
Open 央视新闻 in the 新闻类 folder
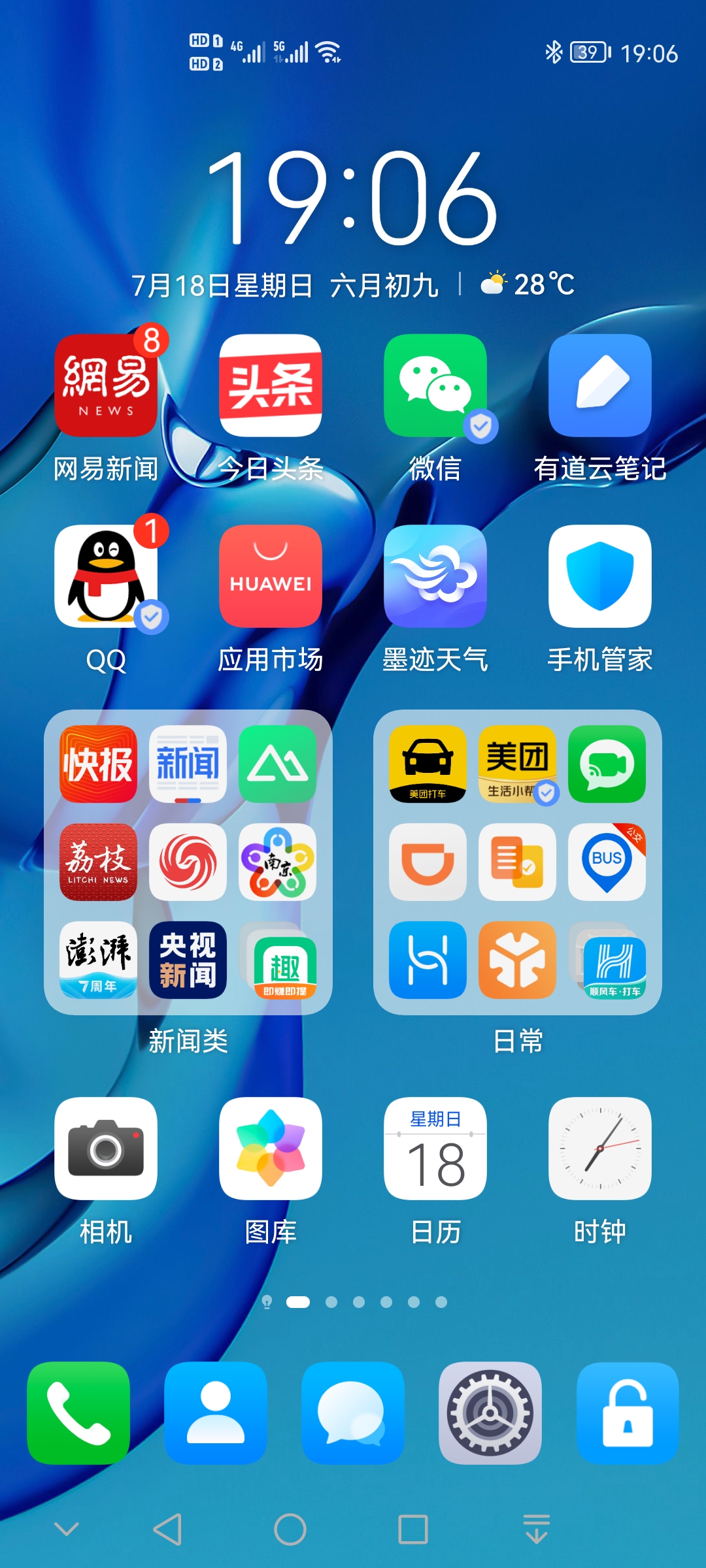(188, 960)
